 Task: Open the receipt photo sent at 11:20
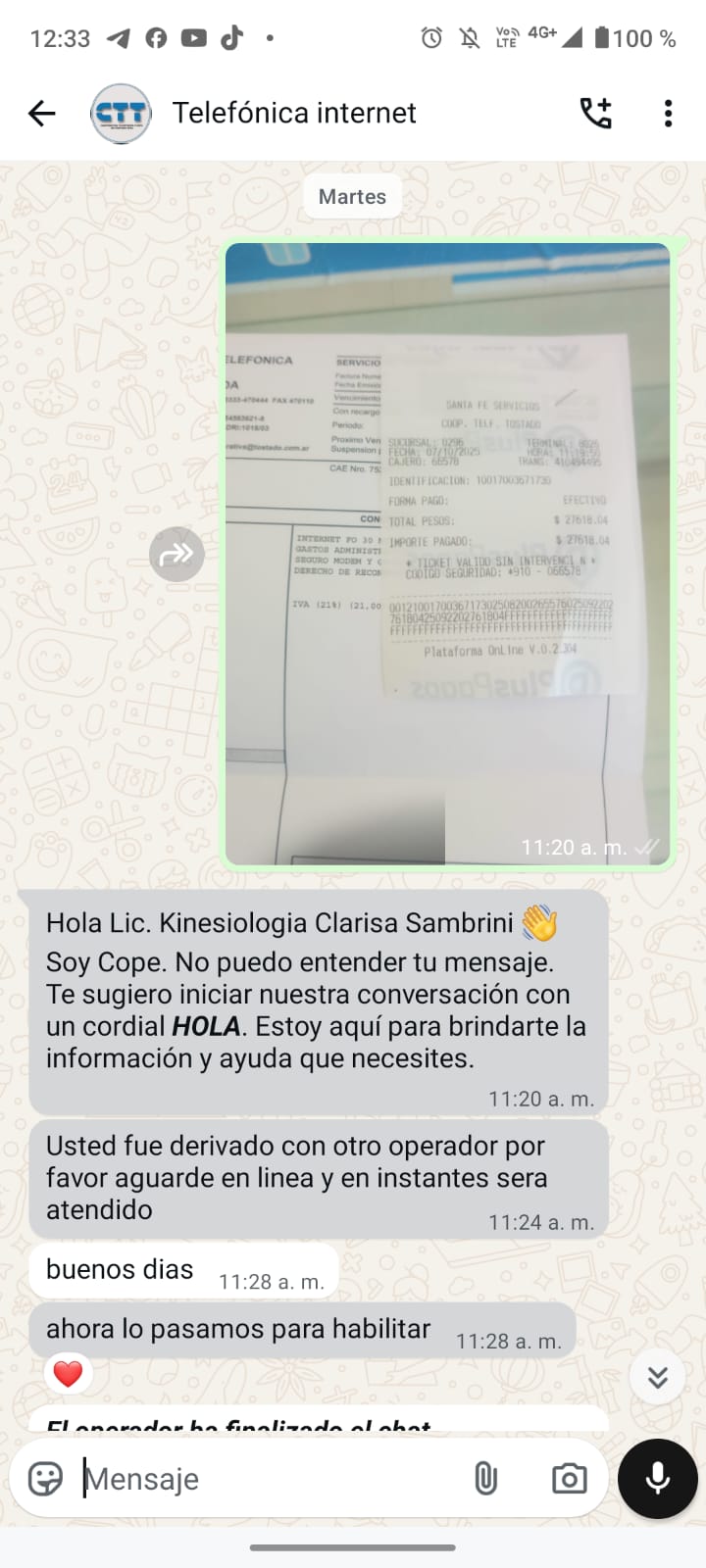point(447,554)
